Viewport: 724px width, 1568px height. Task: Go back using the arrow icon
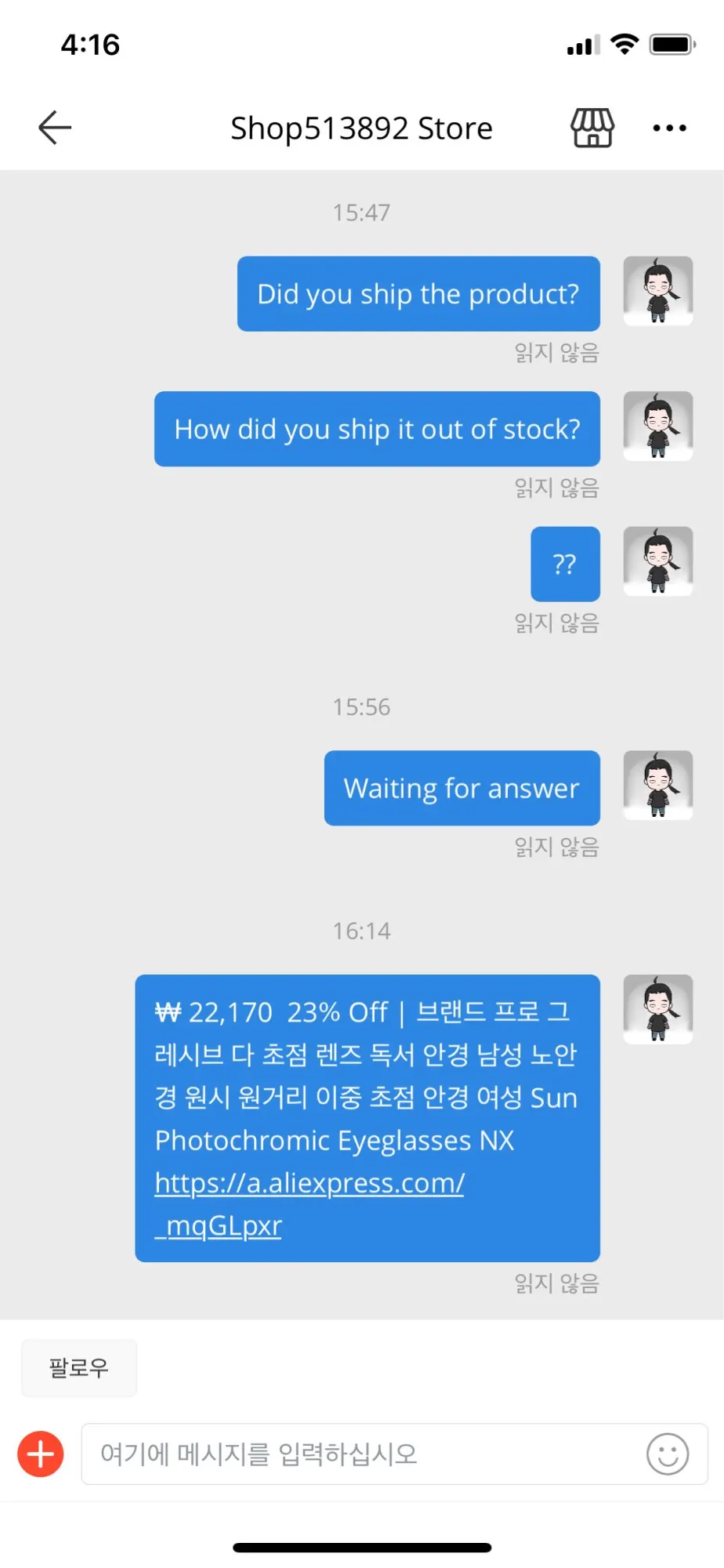(x=55, y=128)
